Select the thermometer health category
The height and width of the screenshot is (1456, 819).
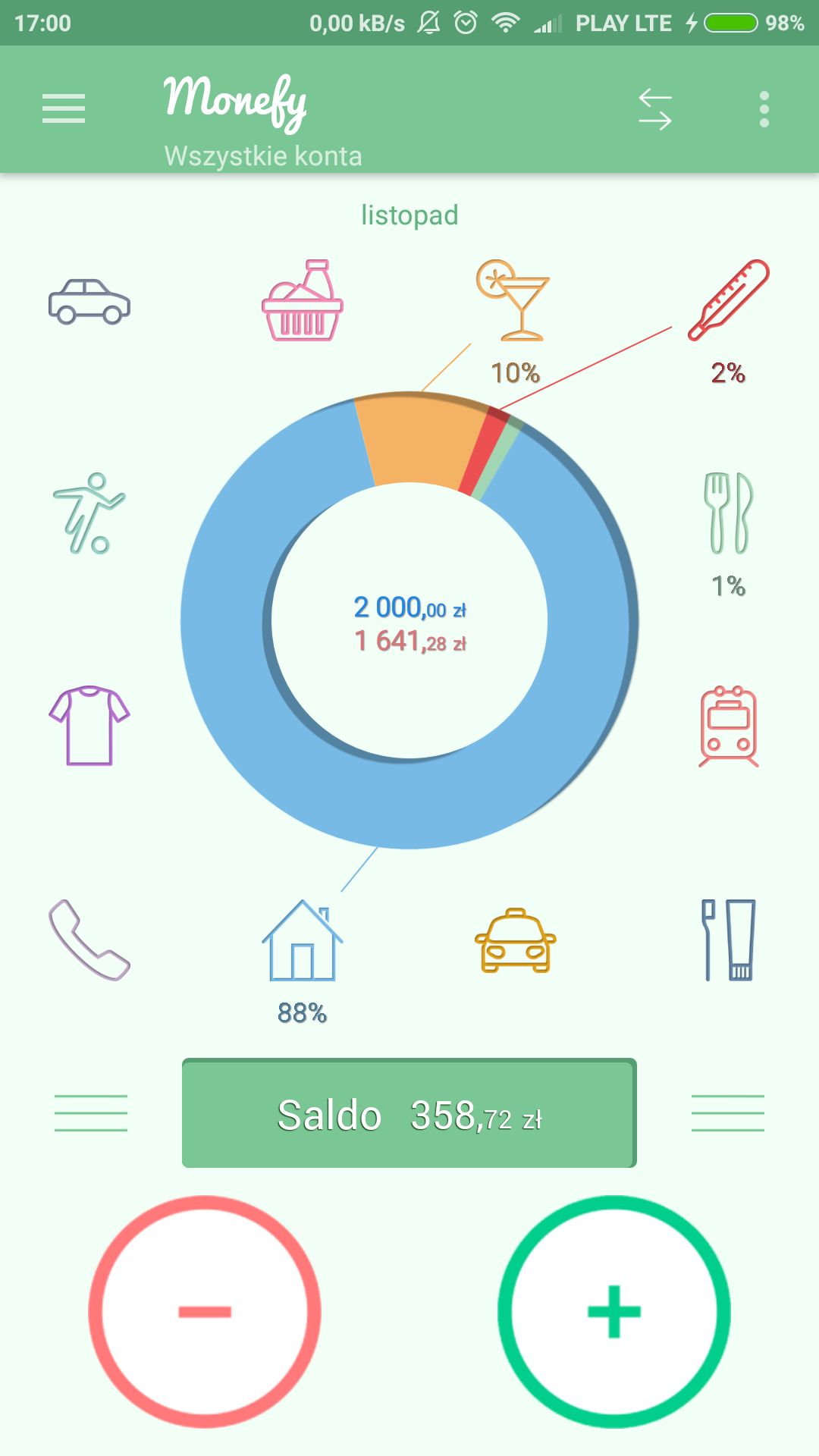click(729, 300)
